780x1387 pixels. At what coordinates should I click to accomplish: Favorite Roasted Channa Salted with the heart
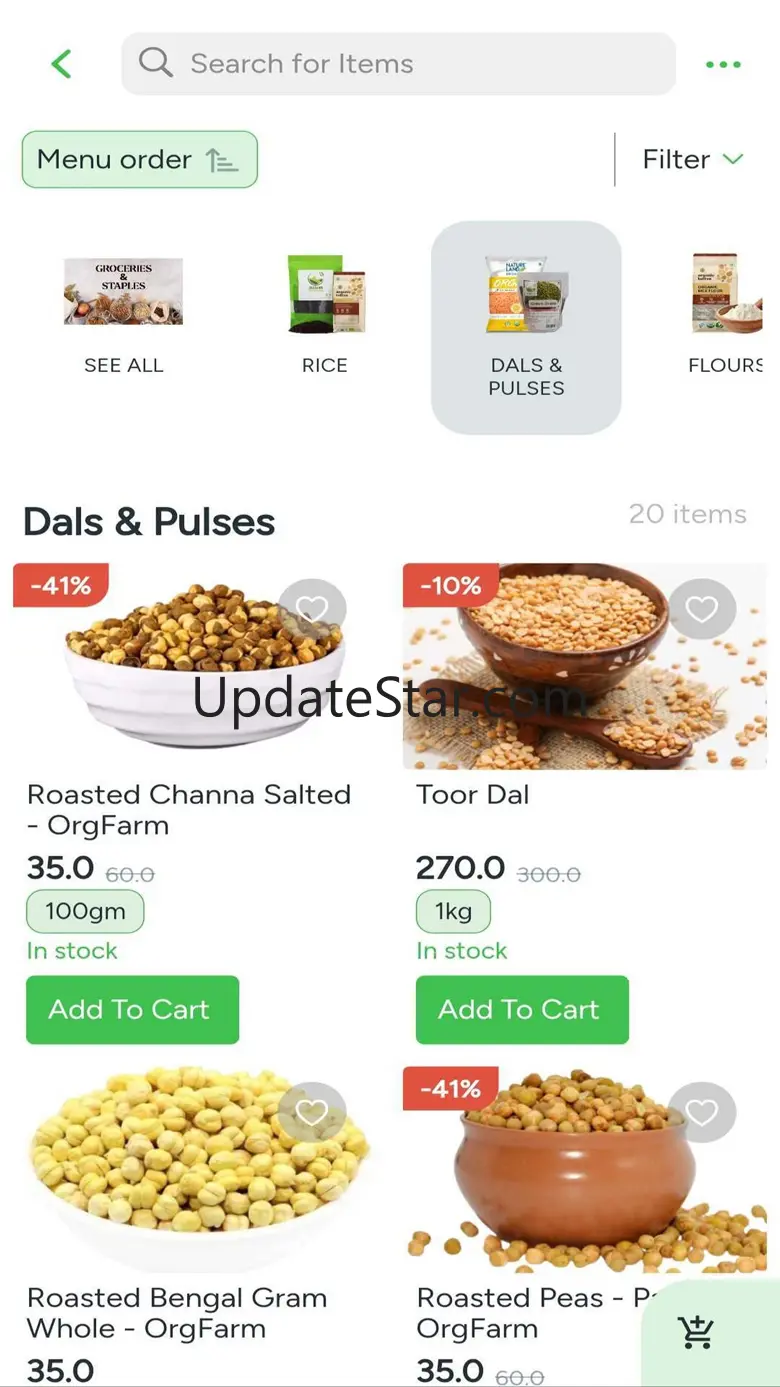(x=312, y=609)
